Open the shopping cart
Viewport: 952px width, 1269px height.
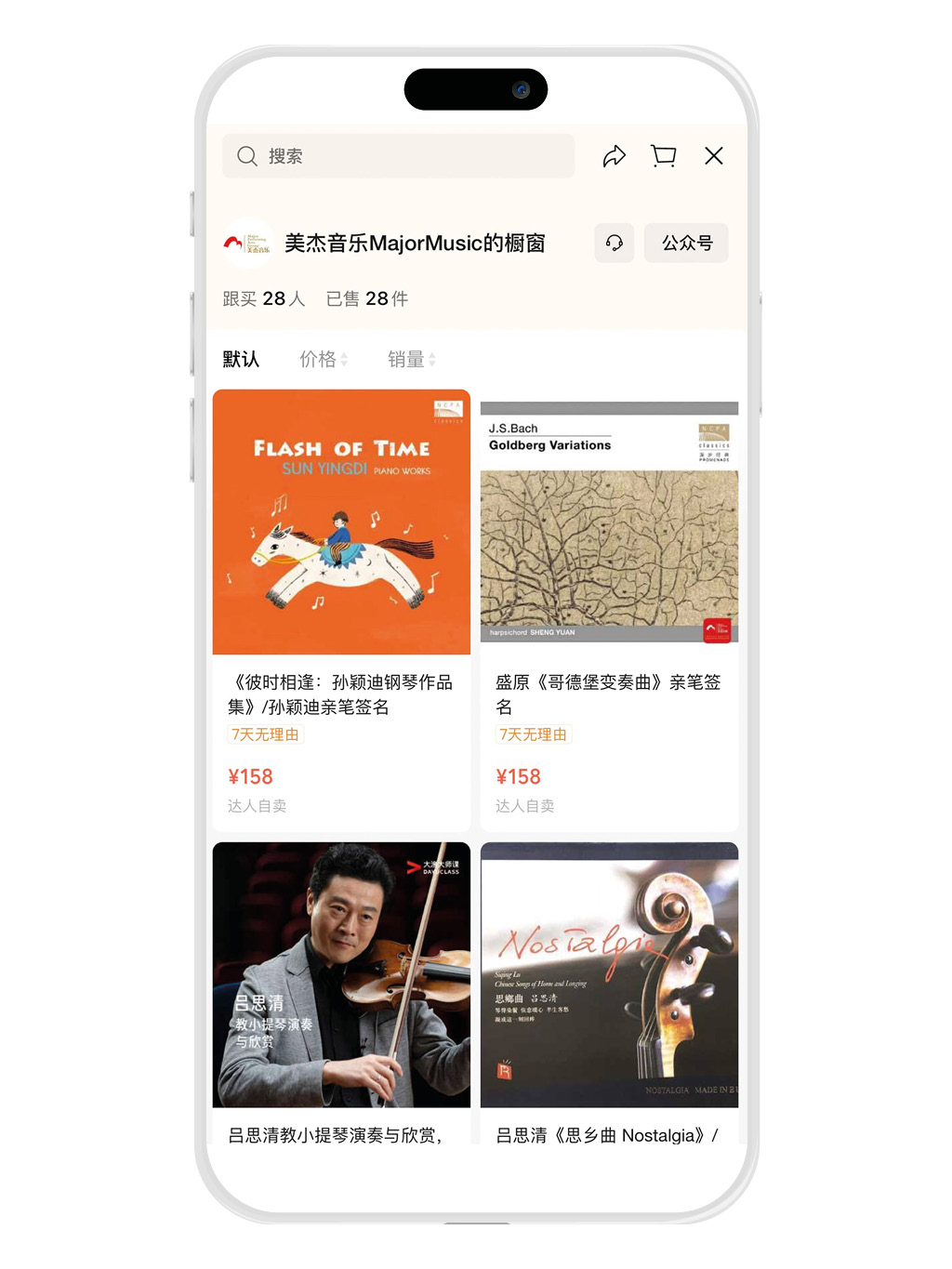point(664,156)
